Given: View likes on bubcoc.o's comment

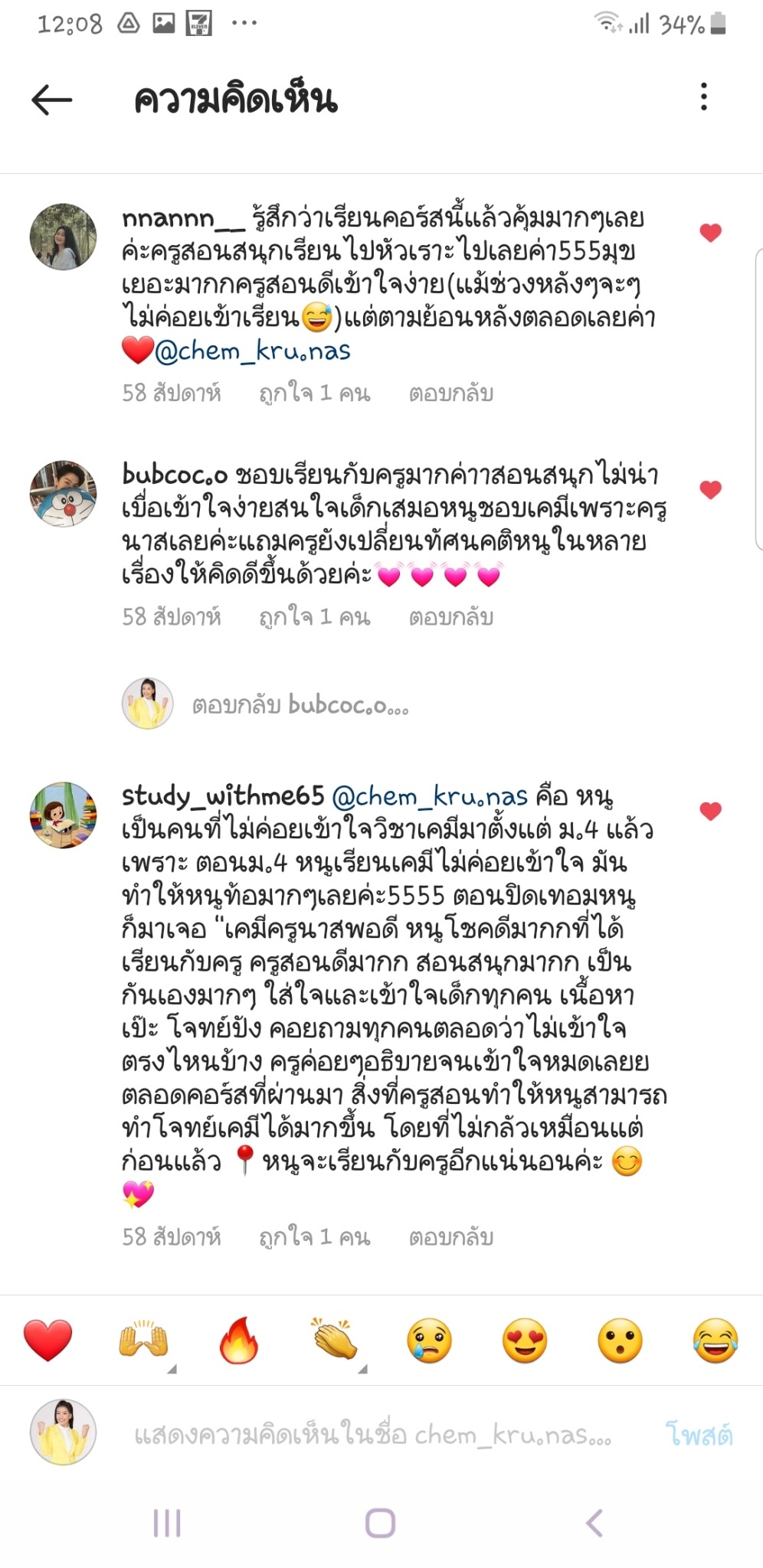Looking at the screenshot, I should point(314,617).
